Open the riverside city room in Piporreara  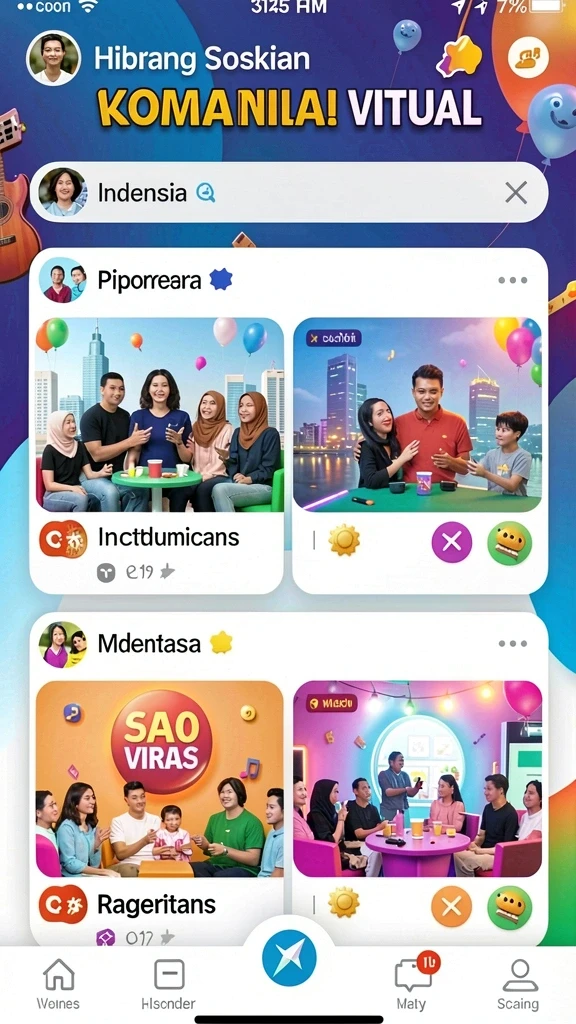[x=417, y=414]
